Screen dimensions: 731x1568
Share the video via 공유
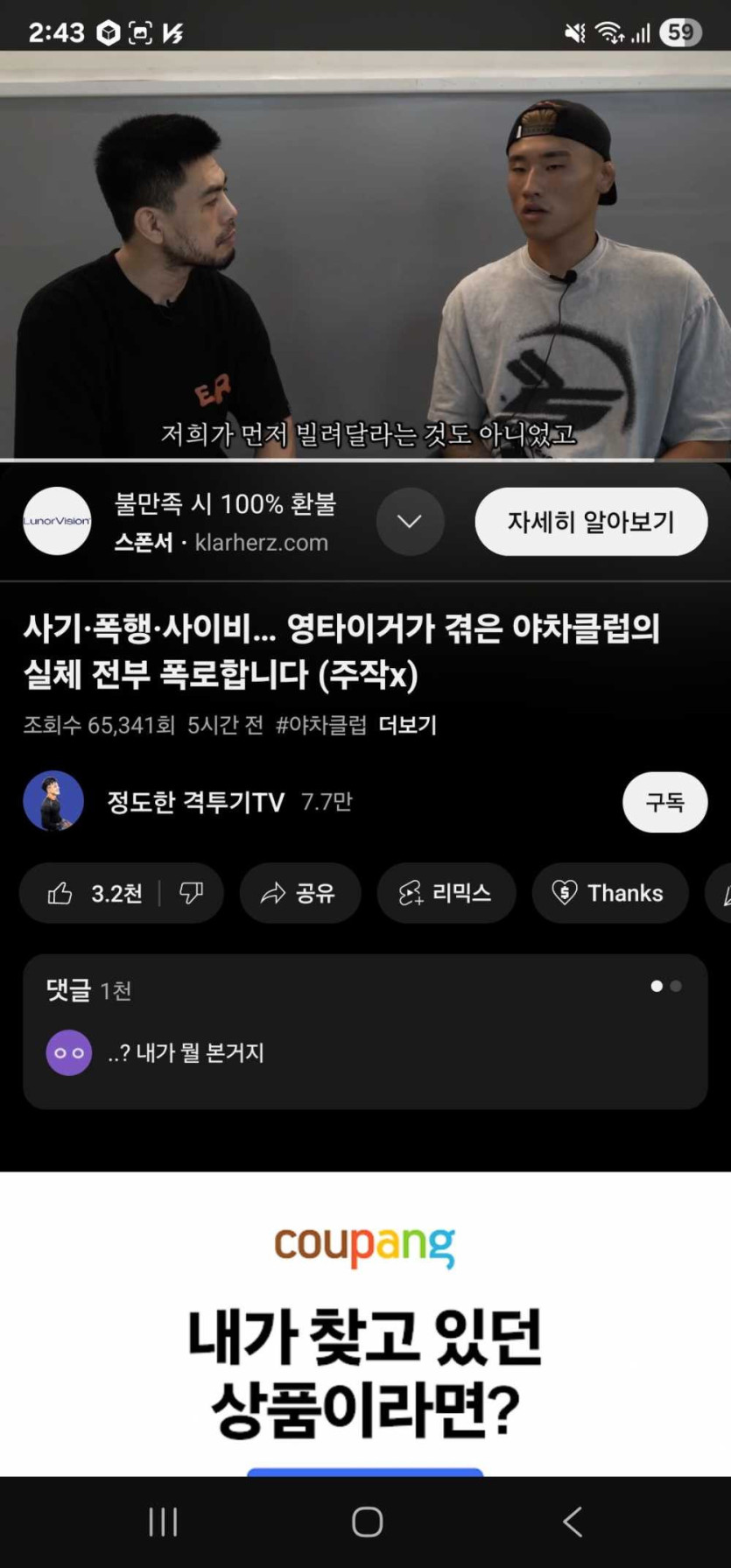tap(299, 893)
